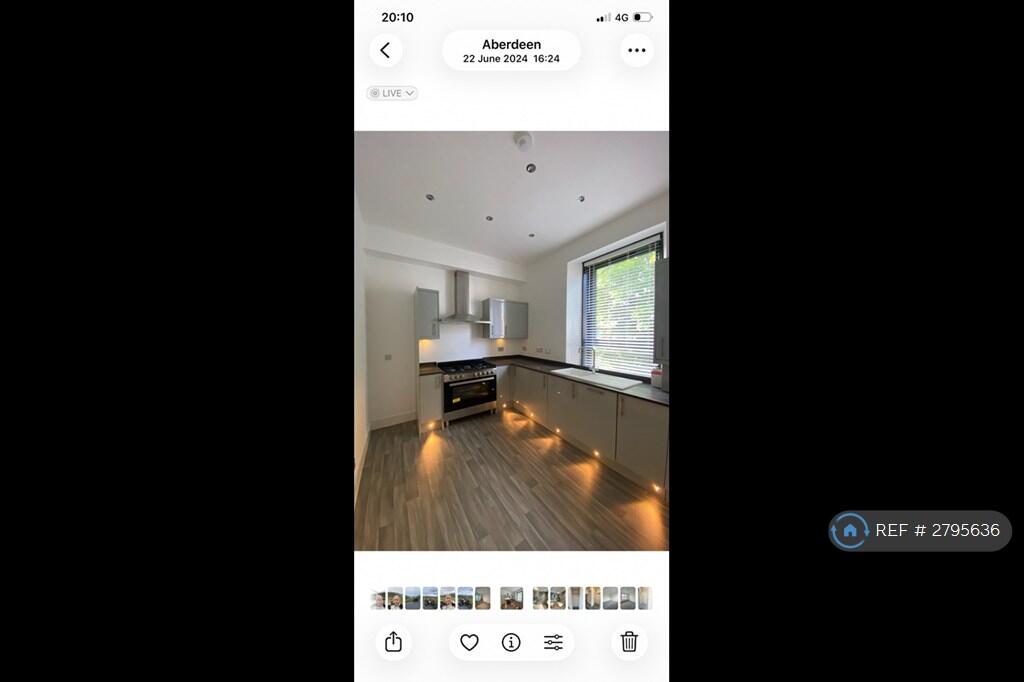Image resolution: width=1024 pixels, height=682 pixels.
Task: Open the three-dot more options menu
Action: (x=636, y=50)
